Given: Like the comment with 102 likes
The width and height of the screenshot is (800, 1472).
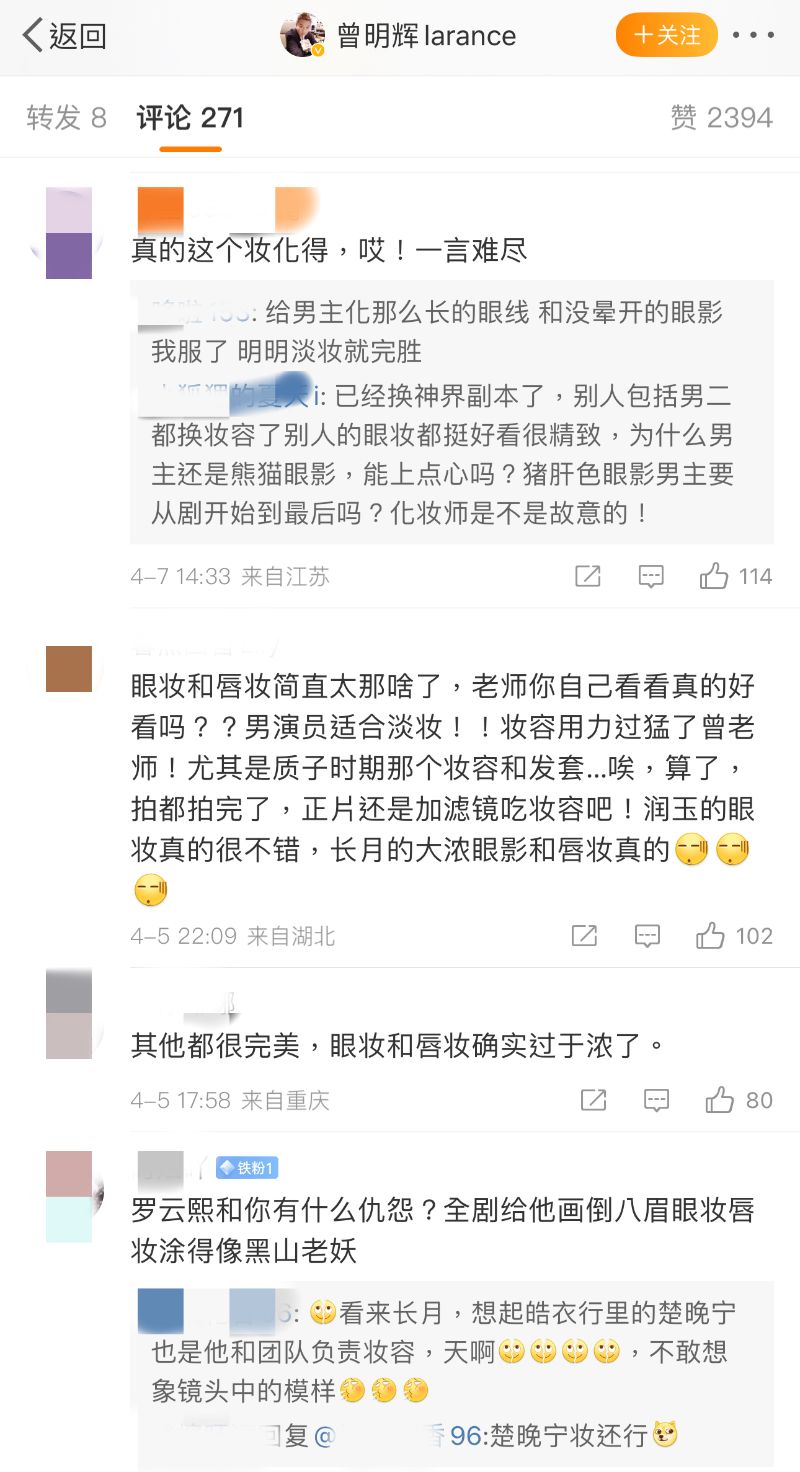Looking at the screenshot, I should point(711,936).
